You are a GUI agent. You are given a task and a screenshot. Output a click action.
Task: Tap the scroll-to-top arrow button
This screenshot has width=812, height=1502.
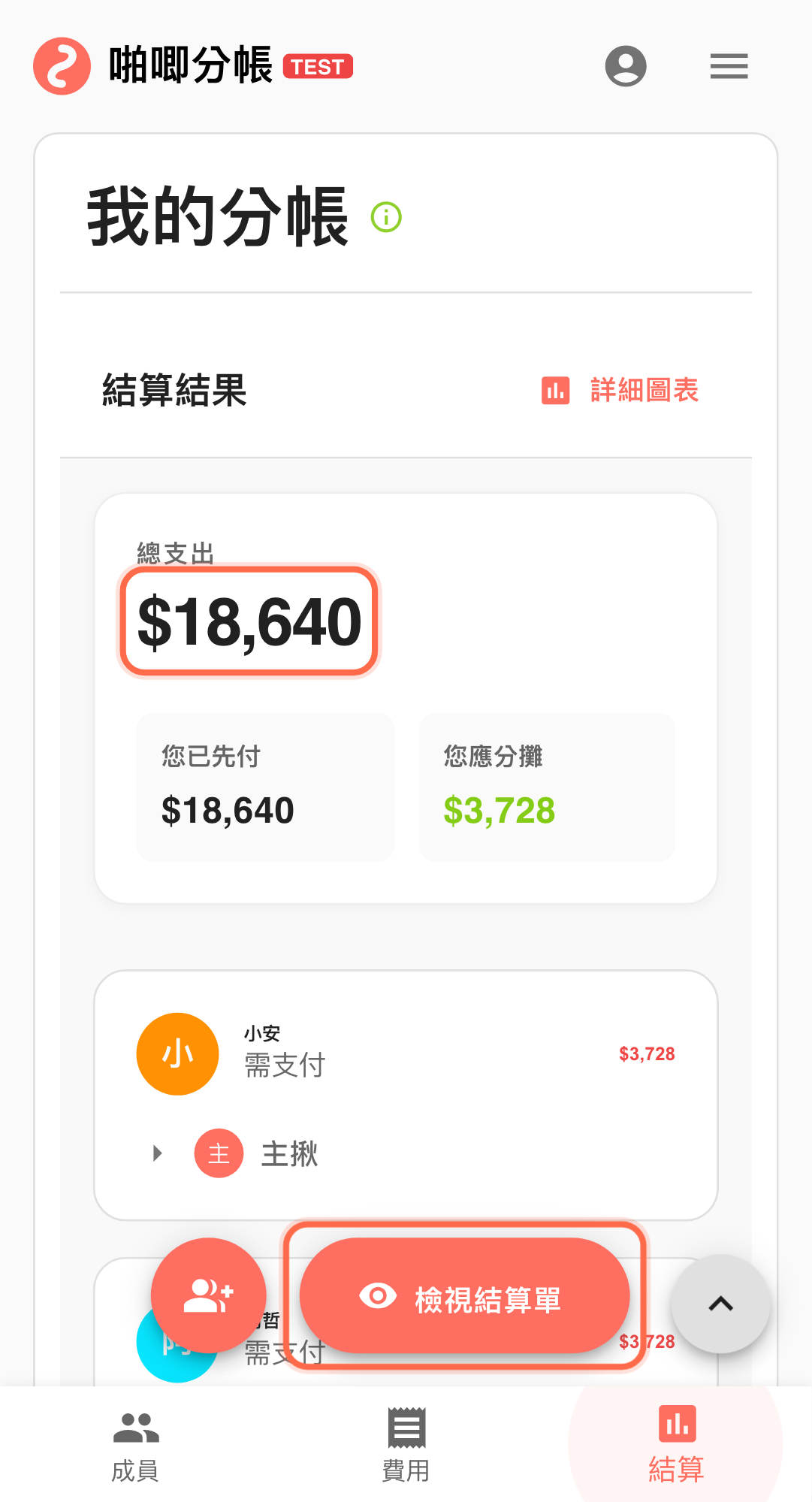pyautogui.click(x=720, y=1304)
